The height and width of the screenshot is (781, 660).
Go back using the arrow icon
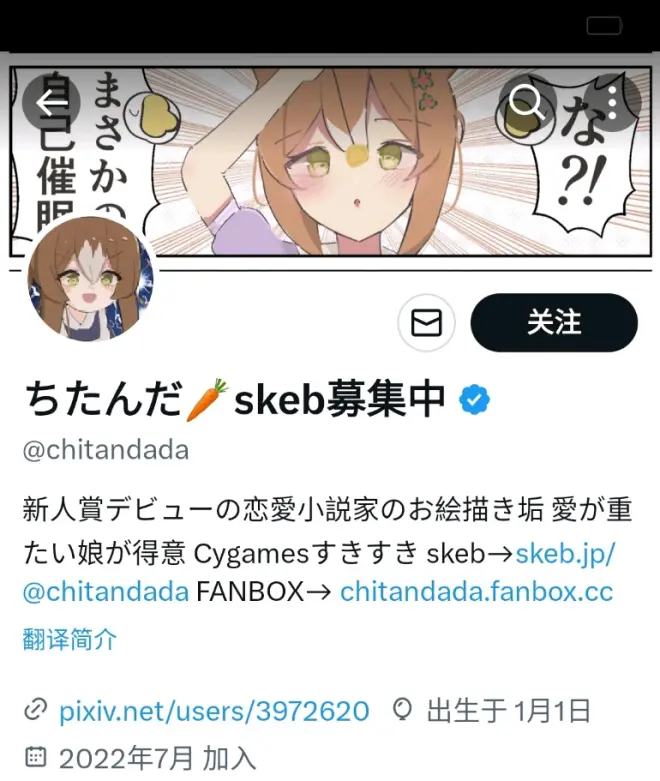tap(51, 101)
